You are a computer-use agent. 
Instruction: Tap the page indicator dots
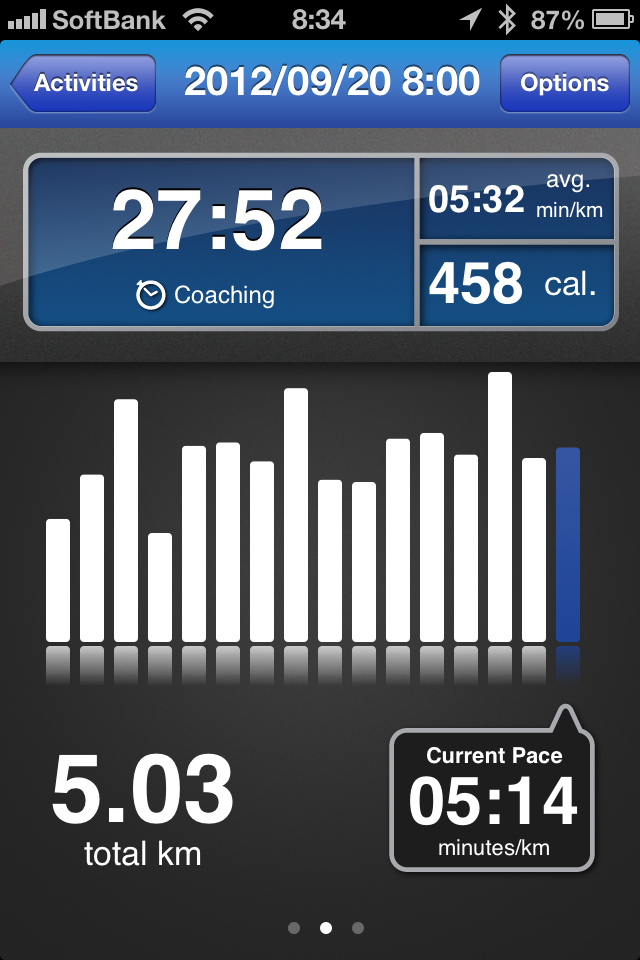point(325,928)
